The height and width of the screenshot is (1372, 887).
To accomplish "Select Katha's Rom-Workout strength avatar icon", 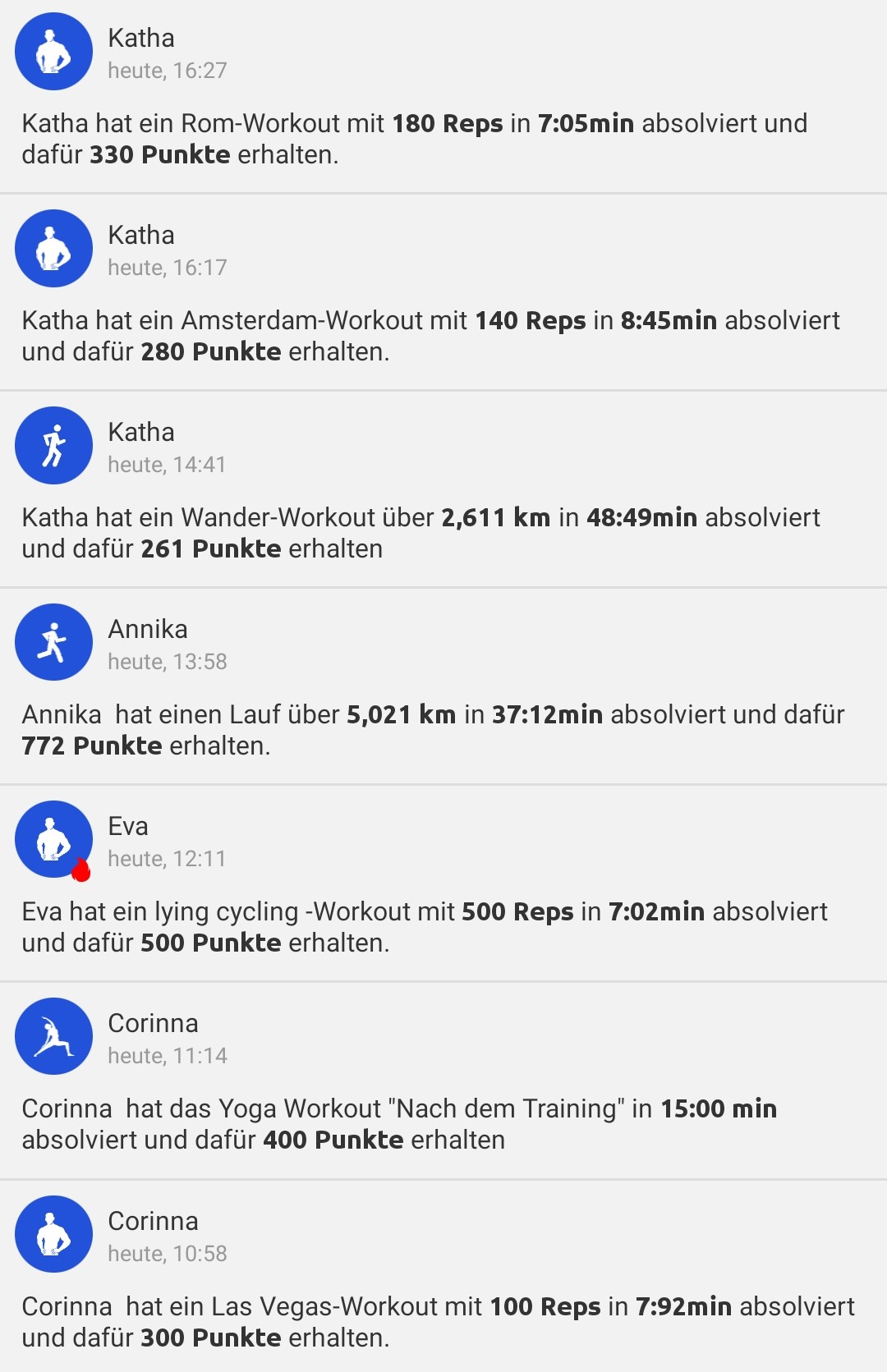I will pyautogui.click(x=53, y=50).
